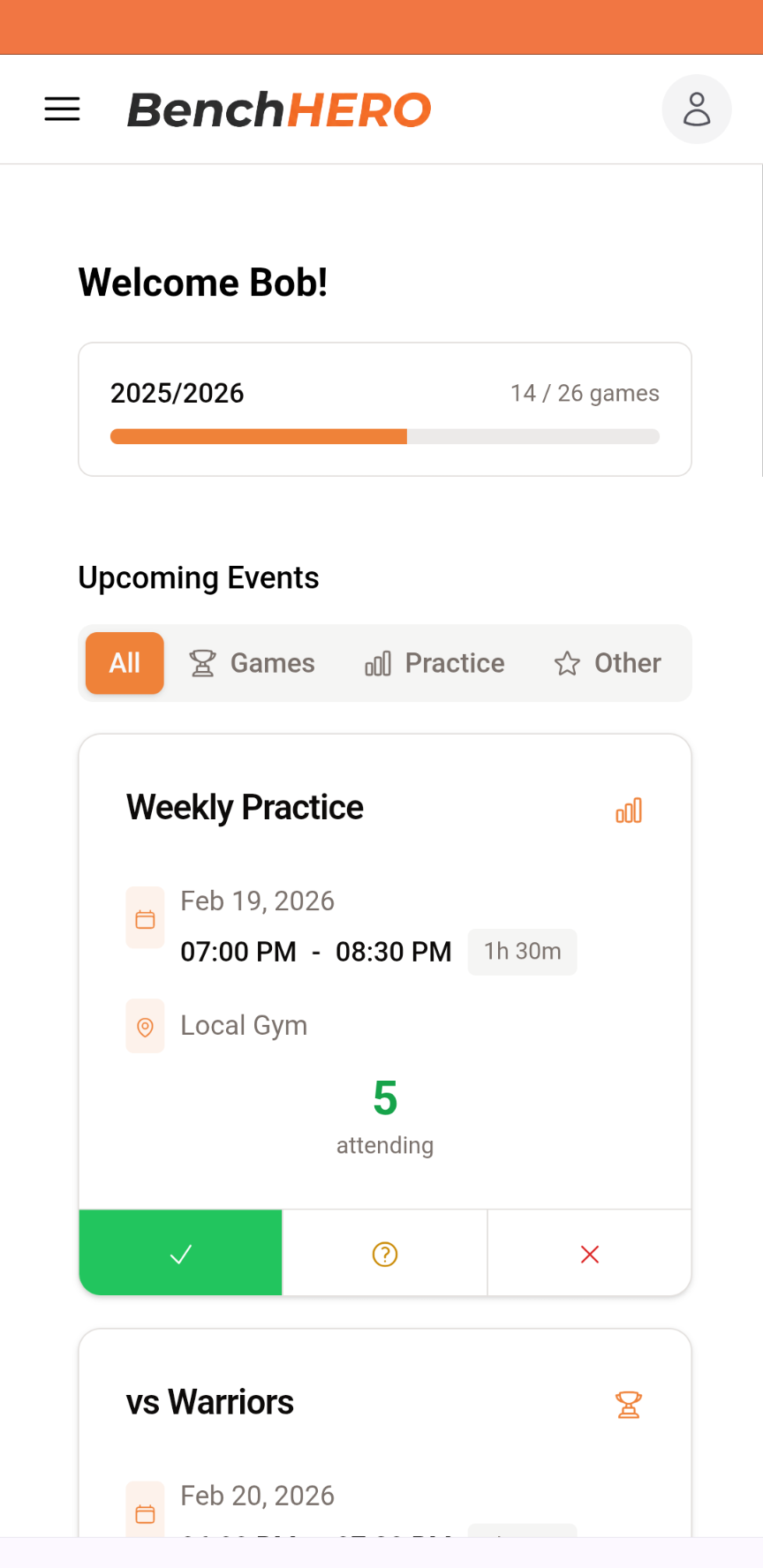This screenshot has width=763, height=1568.
Task: Click the practice bar-chart icon on Weekly Practice
Action: coord(628,810)
